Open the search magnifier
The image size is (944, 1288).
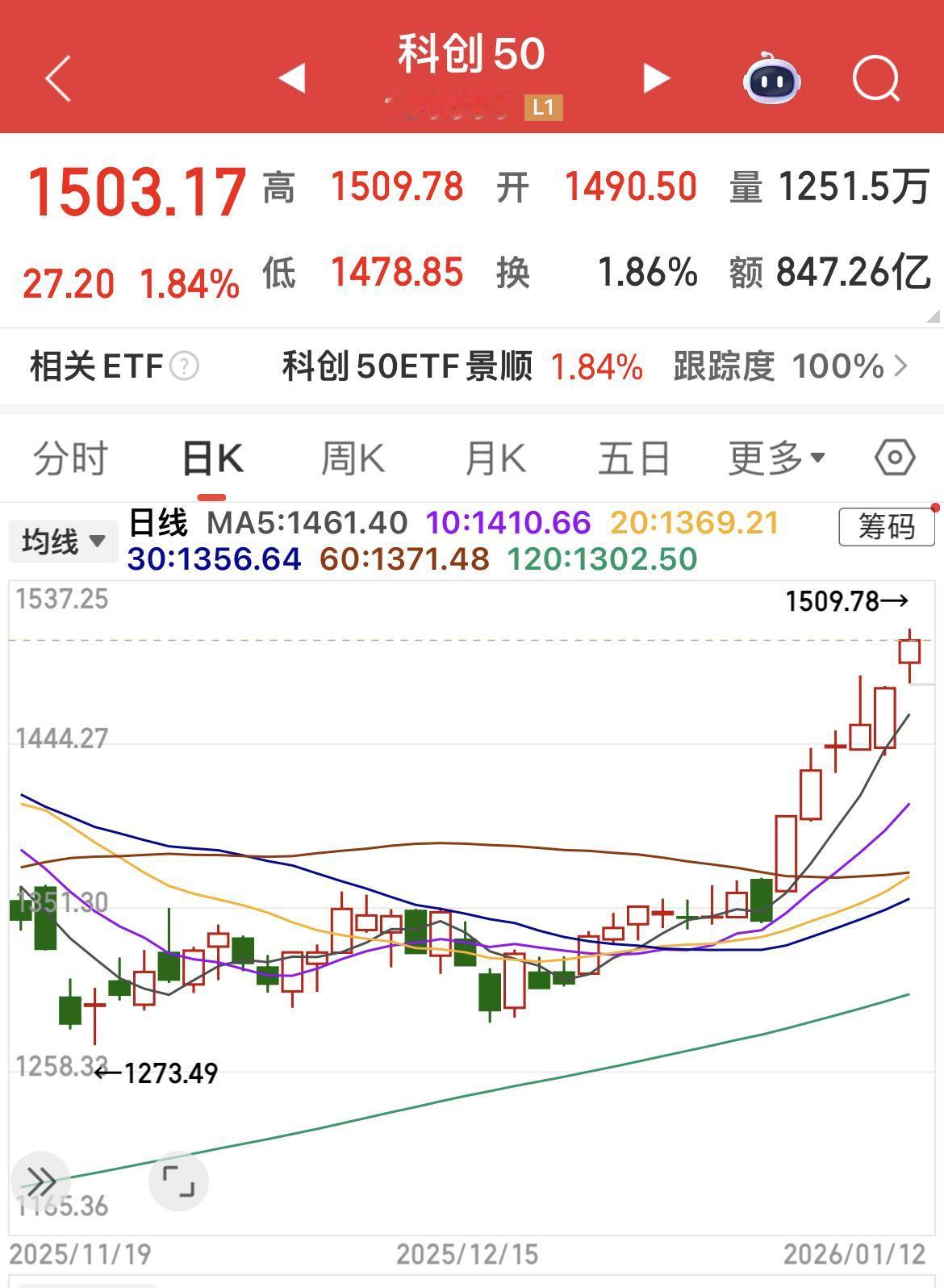point(875,78)
